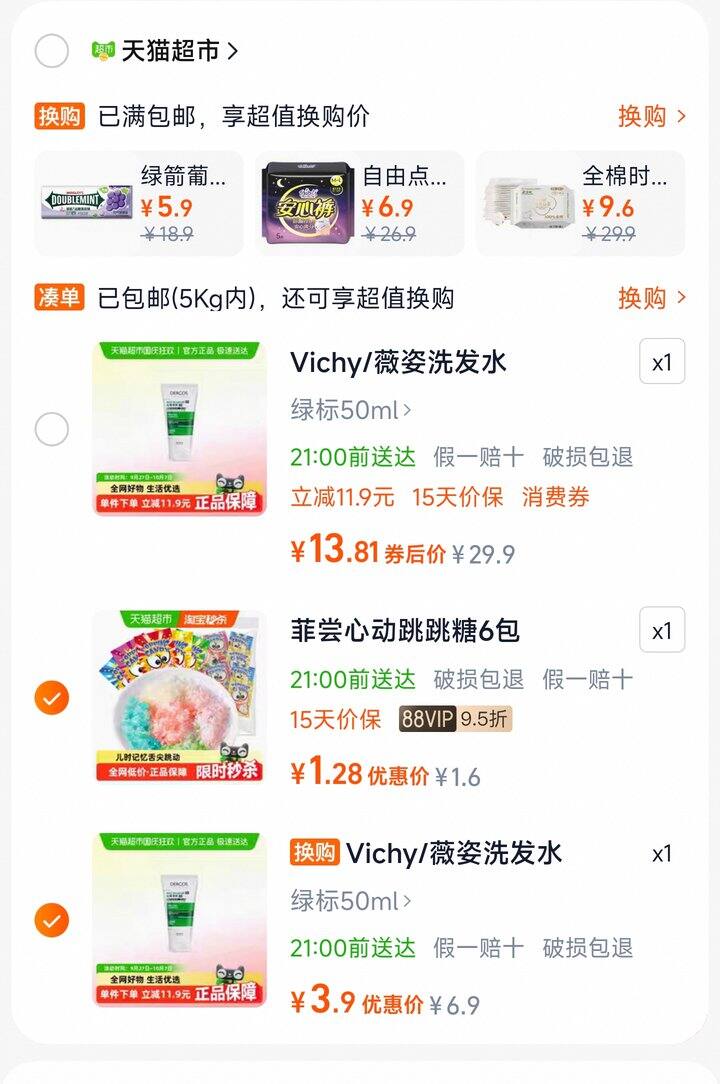The height and width of the screenshot is (1084, 720).
Task: Uncheck the 换购 Vichy shampoo at ¥3.9
Action: pos(51,919)
